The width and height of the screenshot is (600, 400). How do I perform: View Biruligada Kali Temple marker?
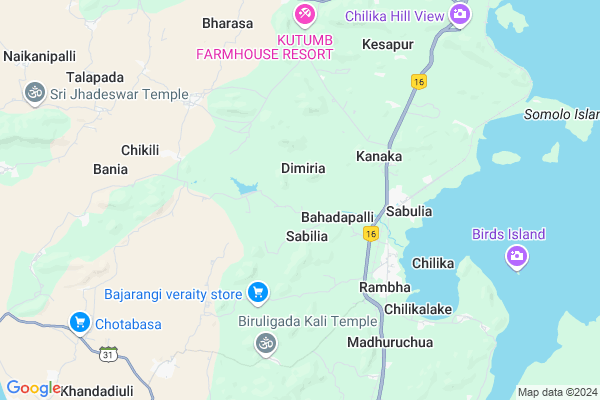coord(265,344)
